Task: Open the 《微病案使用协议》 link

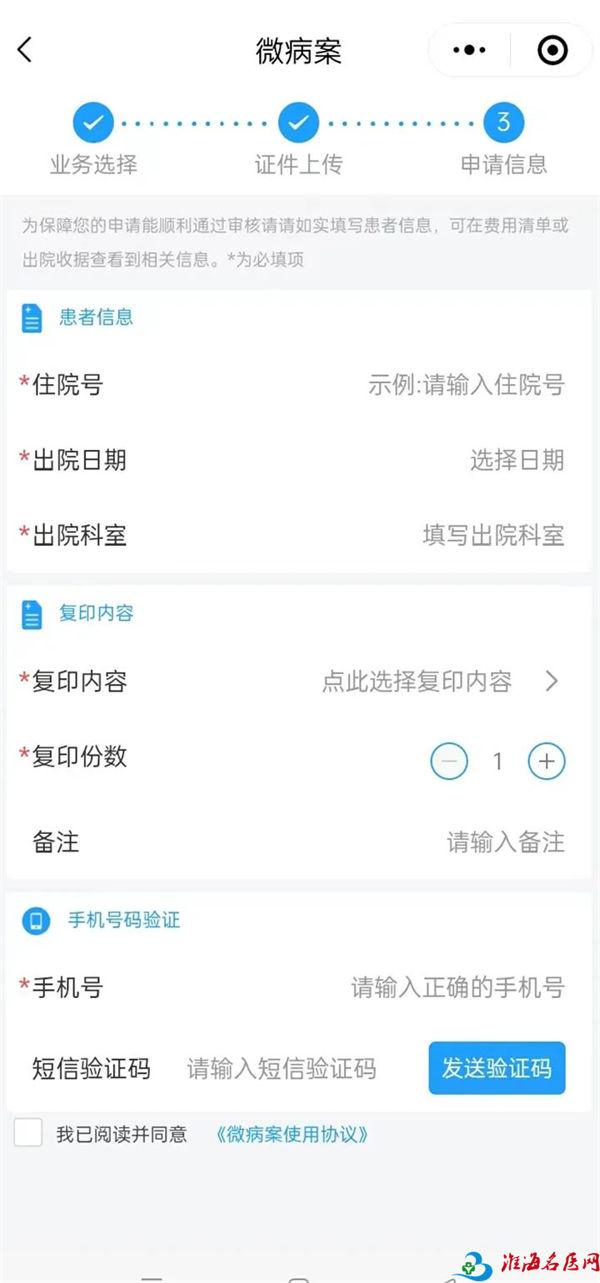Action: 292,1134
